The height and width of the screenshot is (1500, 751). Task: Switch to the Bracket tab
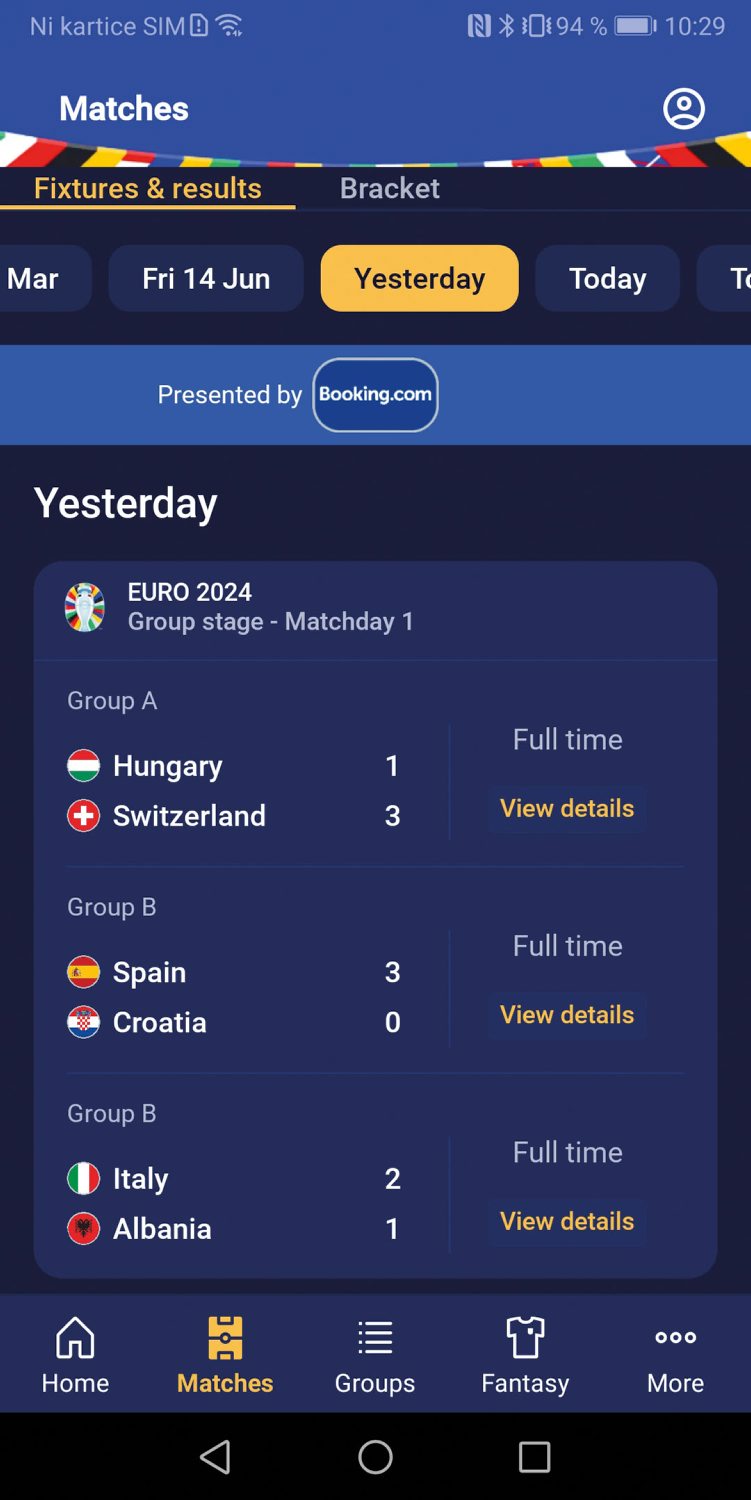click(389, 188)
